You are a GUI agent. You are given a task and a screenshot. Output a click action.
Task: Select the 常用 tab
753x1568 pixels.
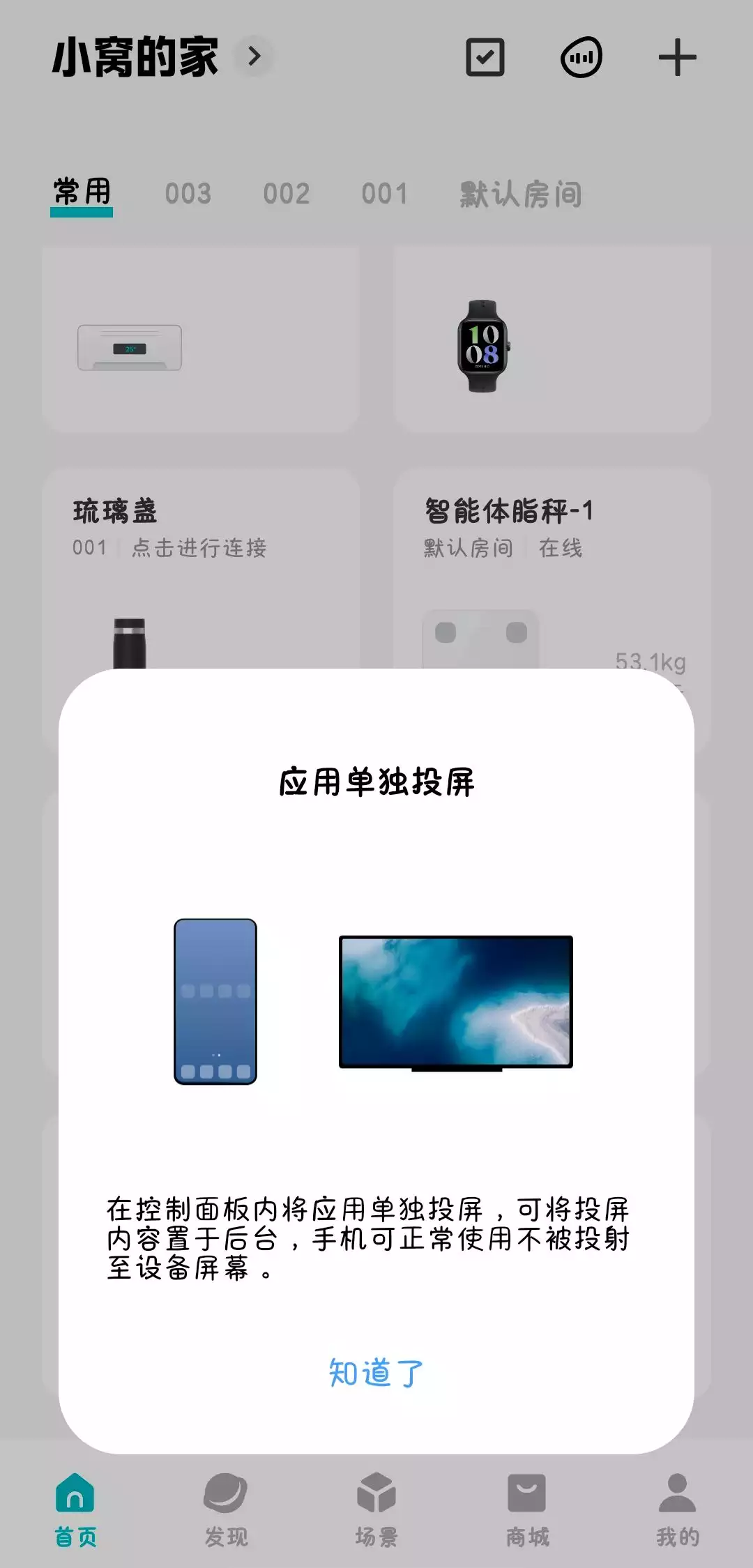[82, 193]
